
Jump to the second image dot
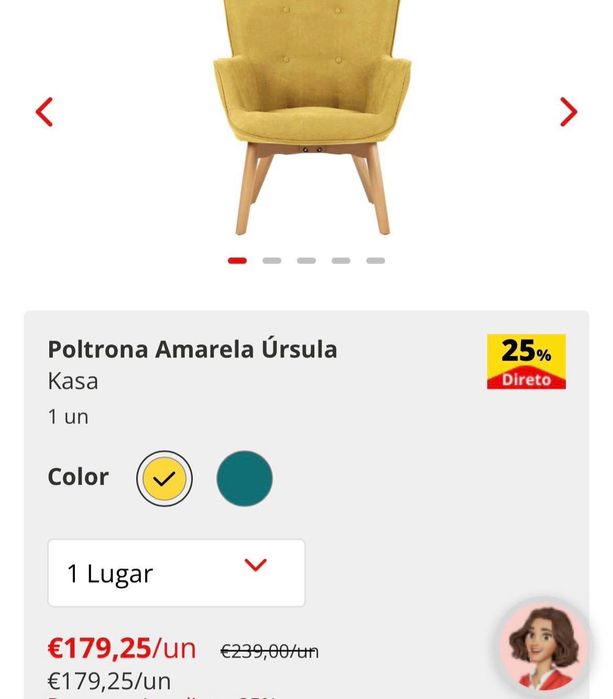point(271,261)
